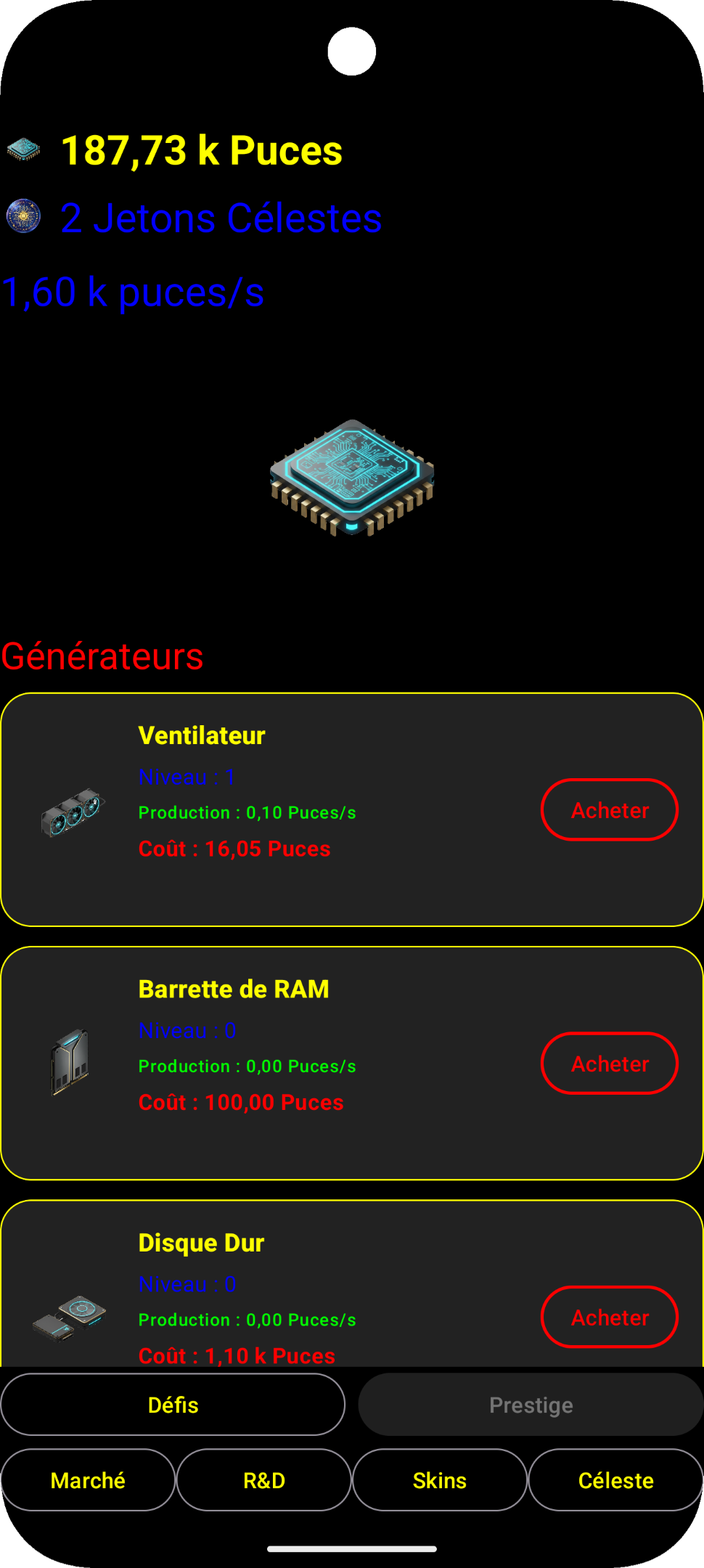Tap the glowing chip to earn Puces
The image size is (704, 1568).
[x=352, y=477]
